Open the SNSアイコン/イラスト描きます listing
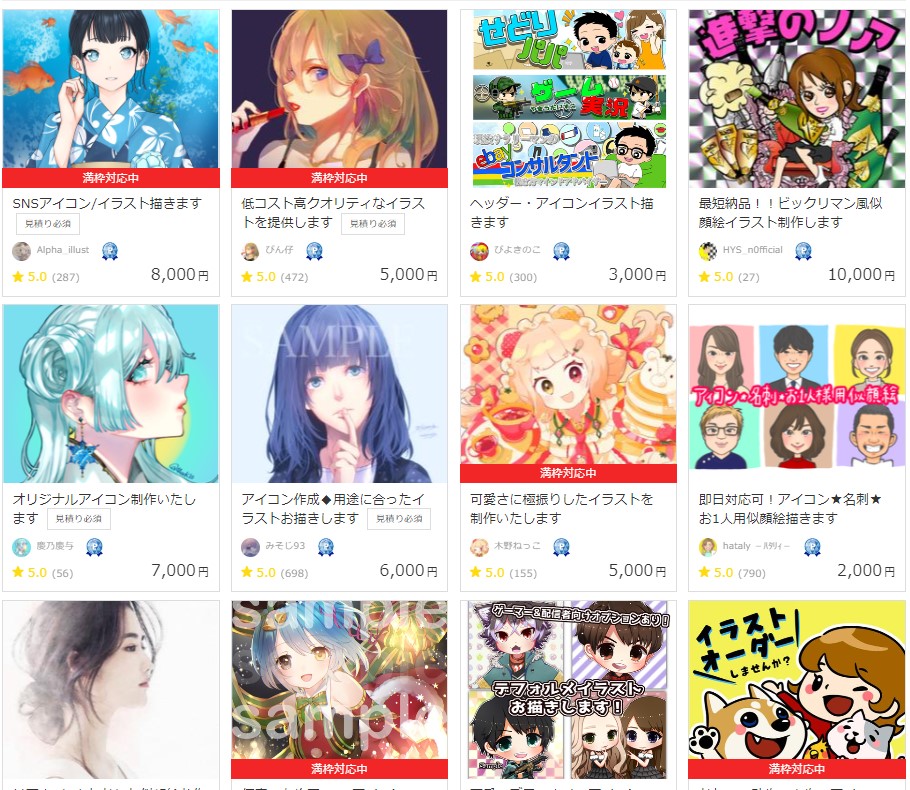Viewport: 910px width, 790px height. [107, 203]
